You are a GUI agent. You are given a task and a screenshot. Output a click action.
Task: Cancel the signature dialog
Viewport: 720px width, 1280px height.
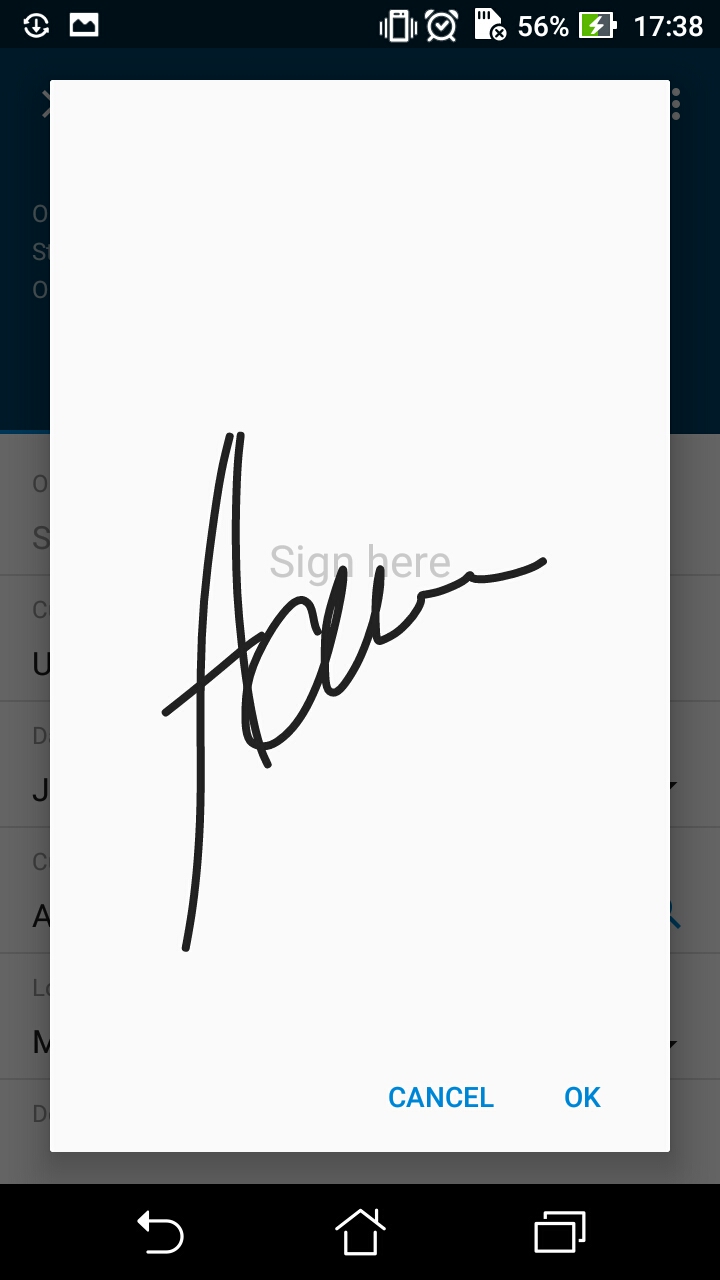(441, 1097)
